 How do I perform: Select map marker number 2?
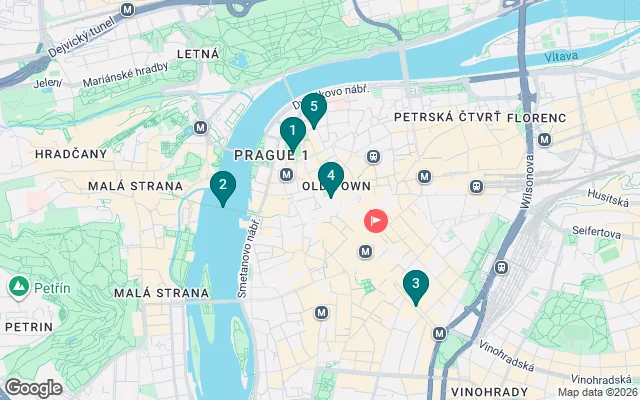point(222,186)
